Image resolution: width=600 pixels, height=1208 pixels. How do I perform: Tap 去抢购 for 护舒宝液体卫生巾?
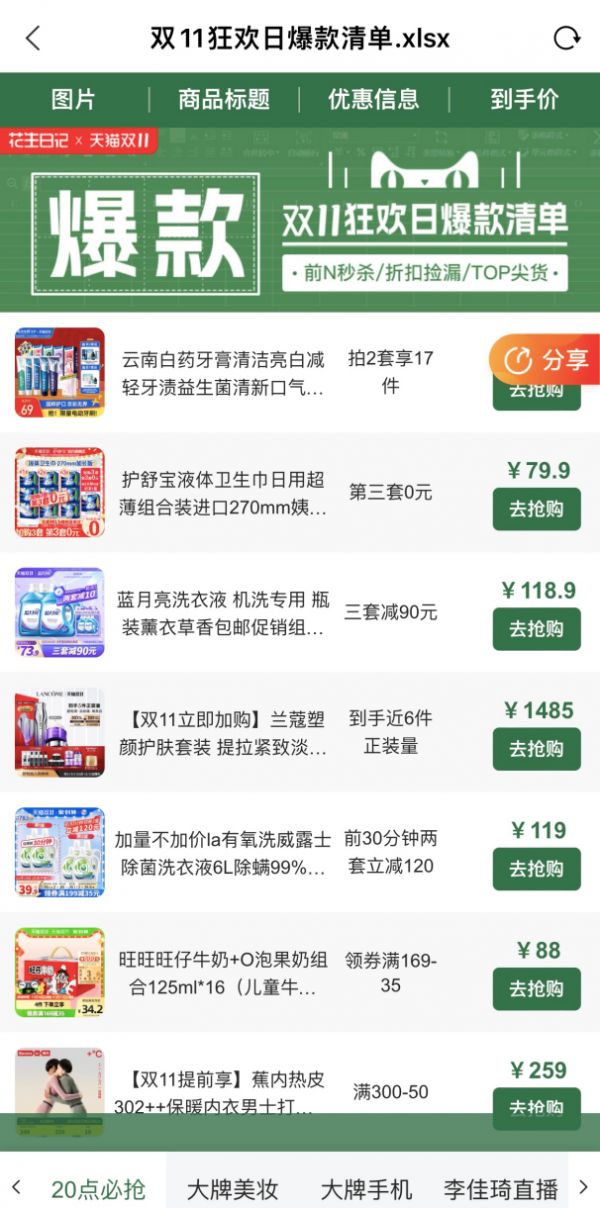click(536, 509)
